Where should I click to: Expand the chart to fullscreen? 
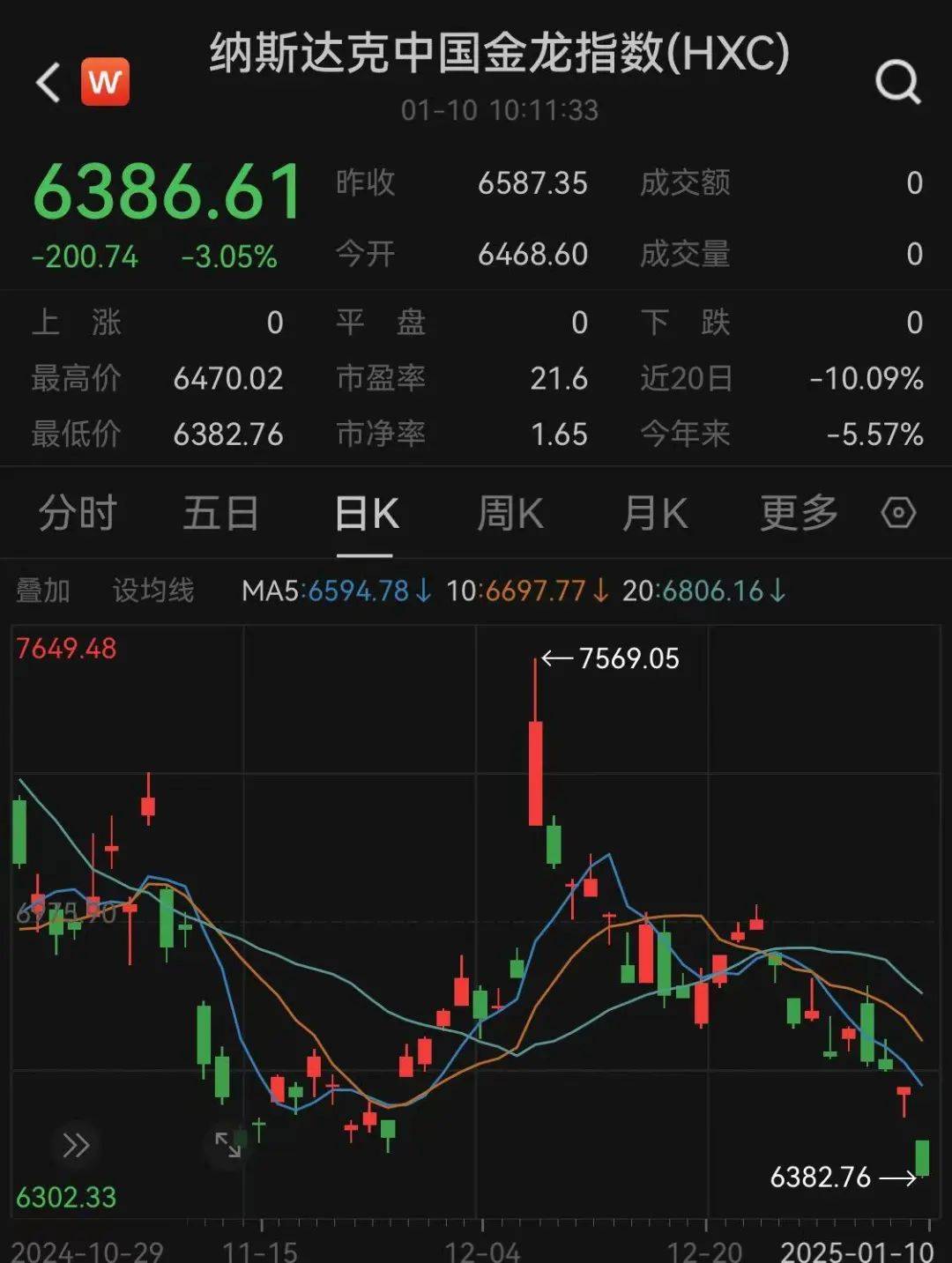(228, 1144)
